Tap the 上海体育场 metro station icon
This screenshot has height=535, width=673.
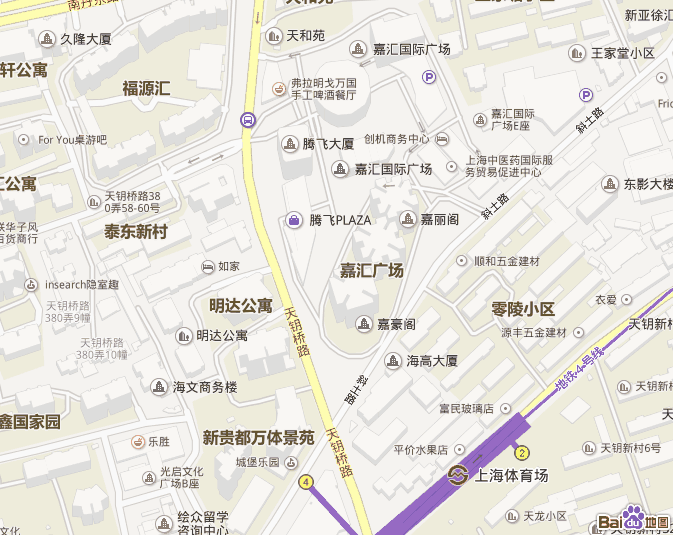pos(459,475)
